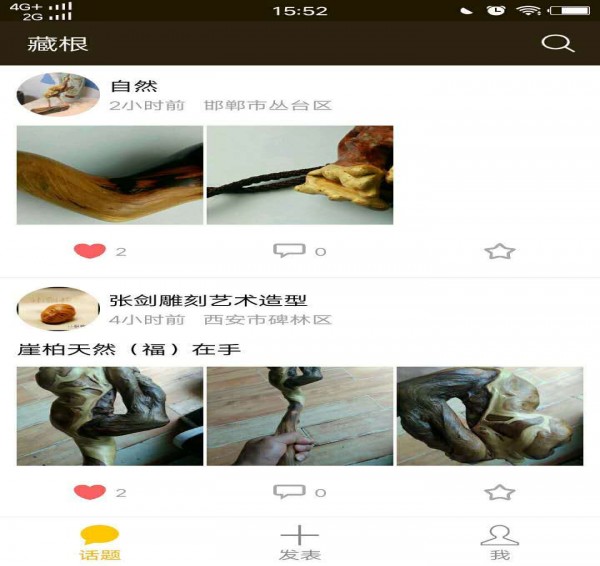
Task: Open comments on 自然's post
Action: click(289, 251)
